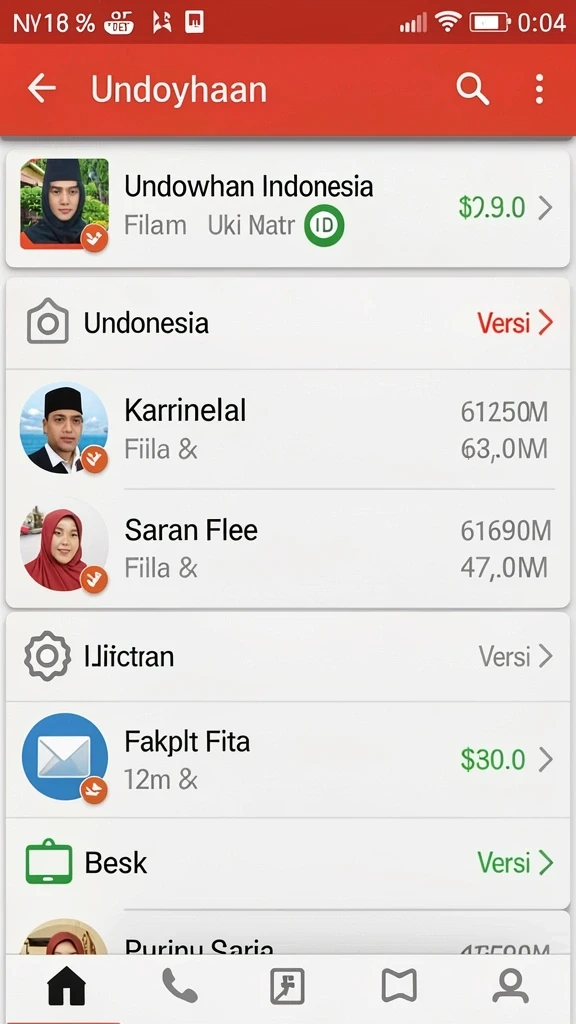The width and height of the screenshot is (576, 1024).
Task: Switch to the Home tab
Action: point(67,985)
